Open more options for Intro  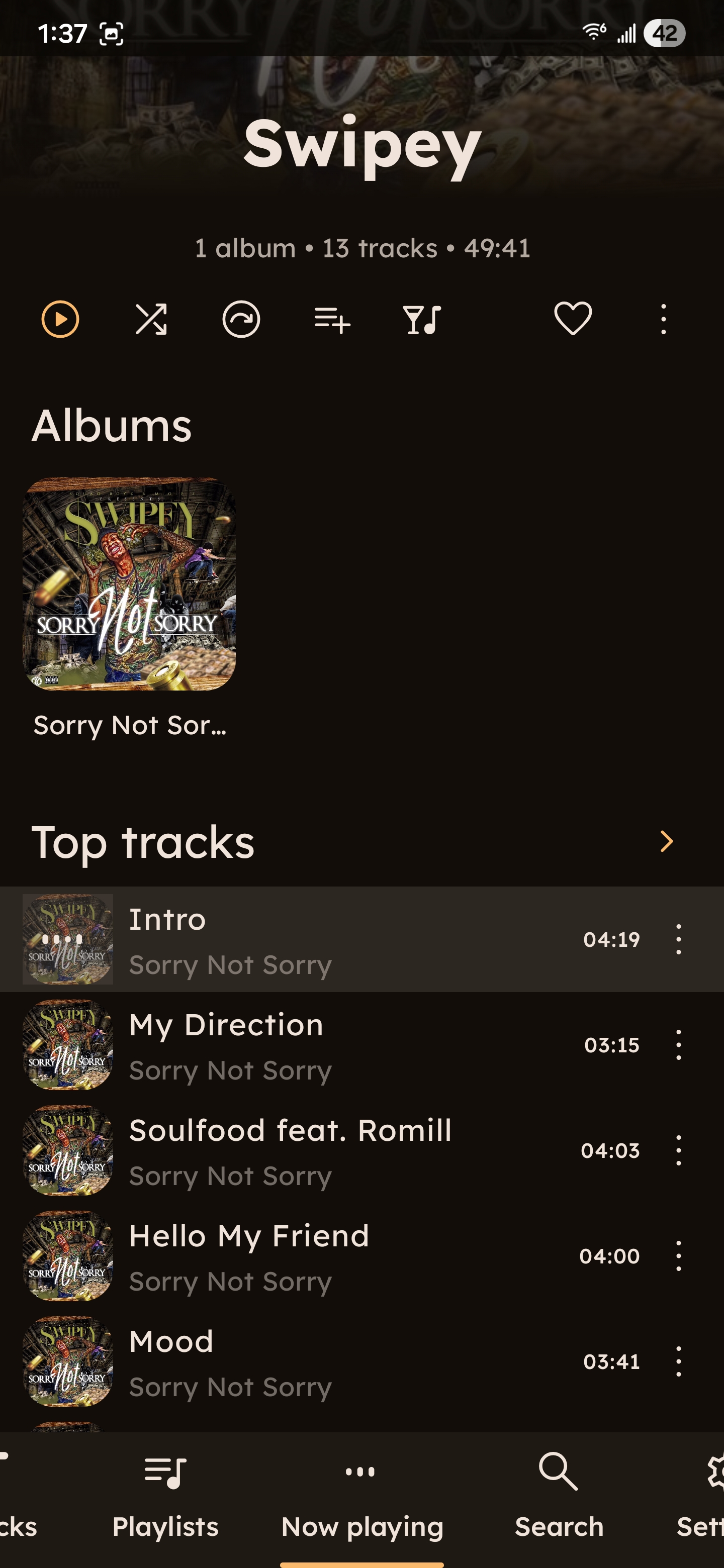click(x=678, y=939)
